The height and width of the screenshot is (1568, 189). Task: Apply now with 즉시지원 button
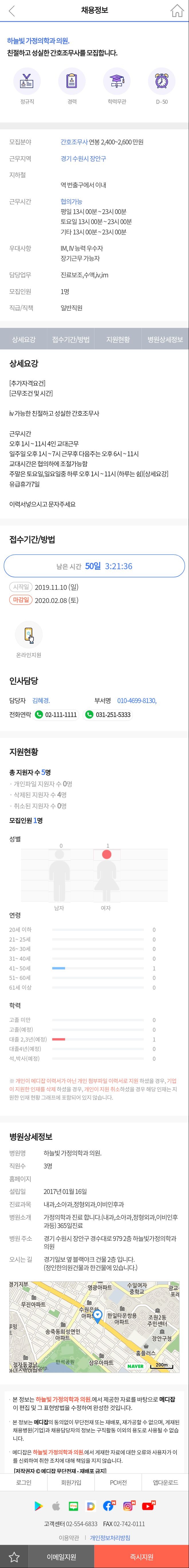[x=141, y=1557]
